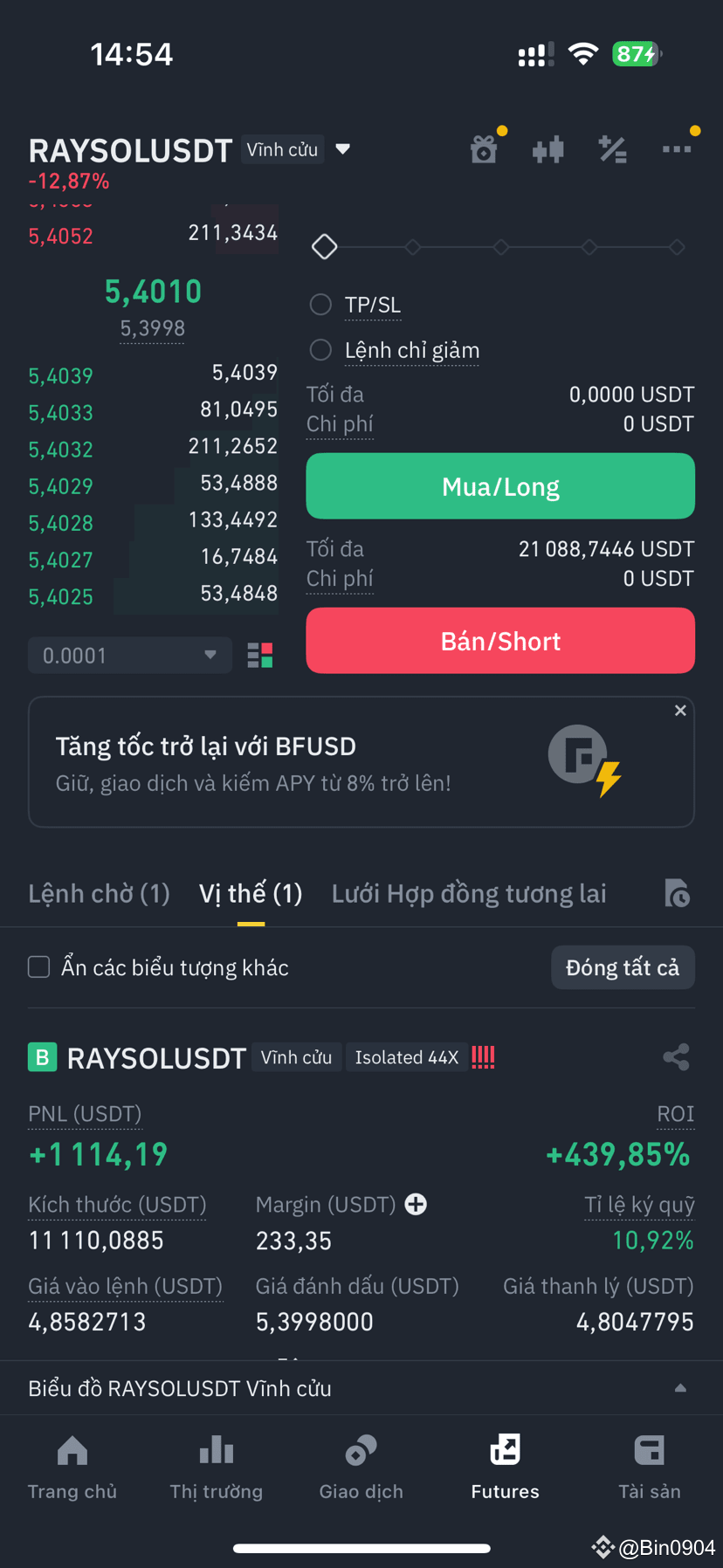
Task: Click Đóng tất cả to close positions
Action: coord(623,967)
